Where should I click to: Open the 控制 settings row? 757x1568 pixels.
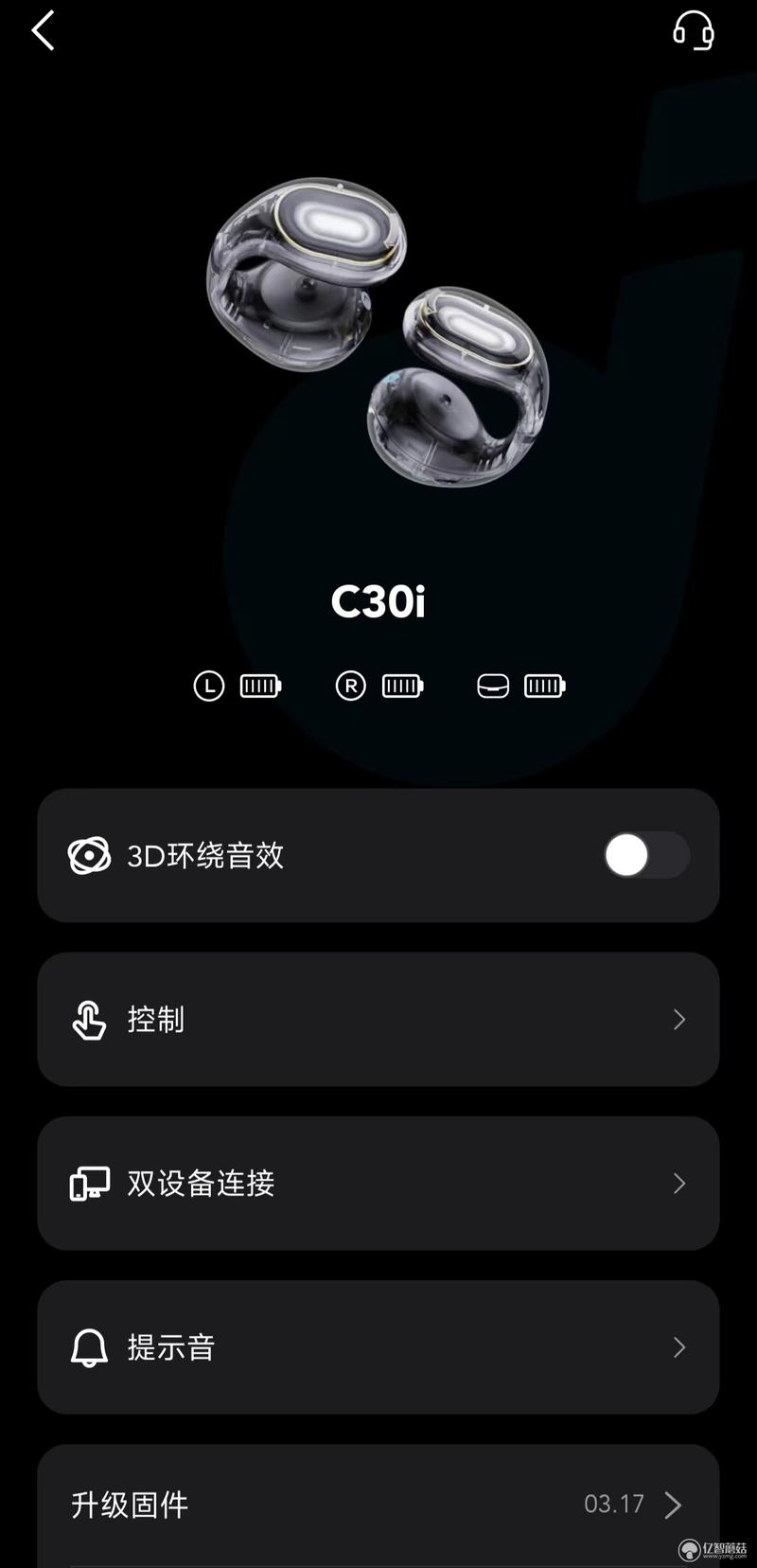click(378, 1020)
